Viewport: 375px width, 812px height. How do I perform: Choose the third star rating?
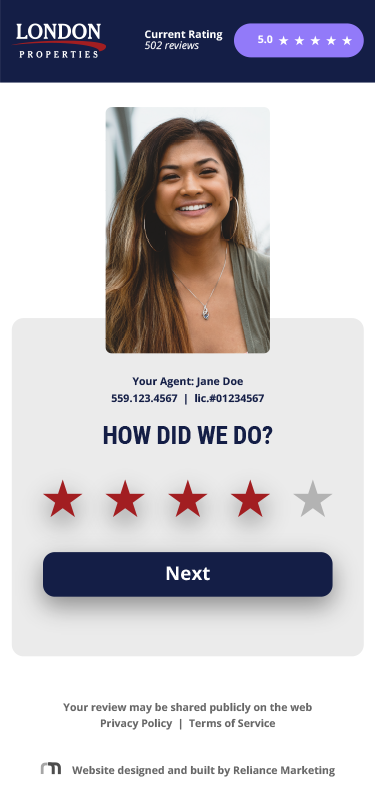(x=188, y=499)
